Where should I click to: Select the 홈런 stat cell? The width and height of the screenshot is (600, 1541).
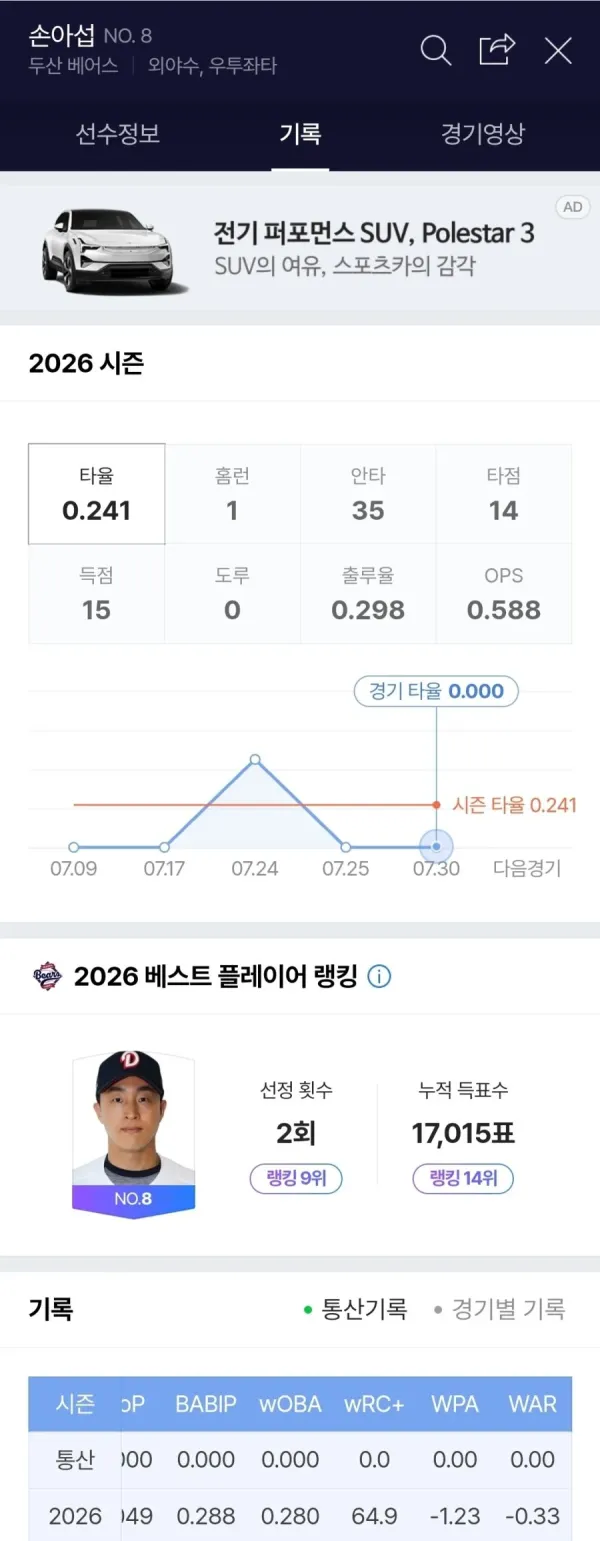(232, 494)
